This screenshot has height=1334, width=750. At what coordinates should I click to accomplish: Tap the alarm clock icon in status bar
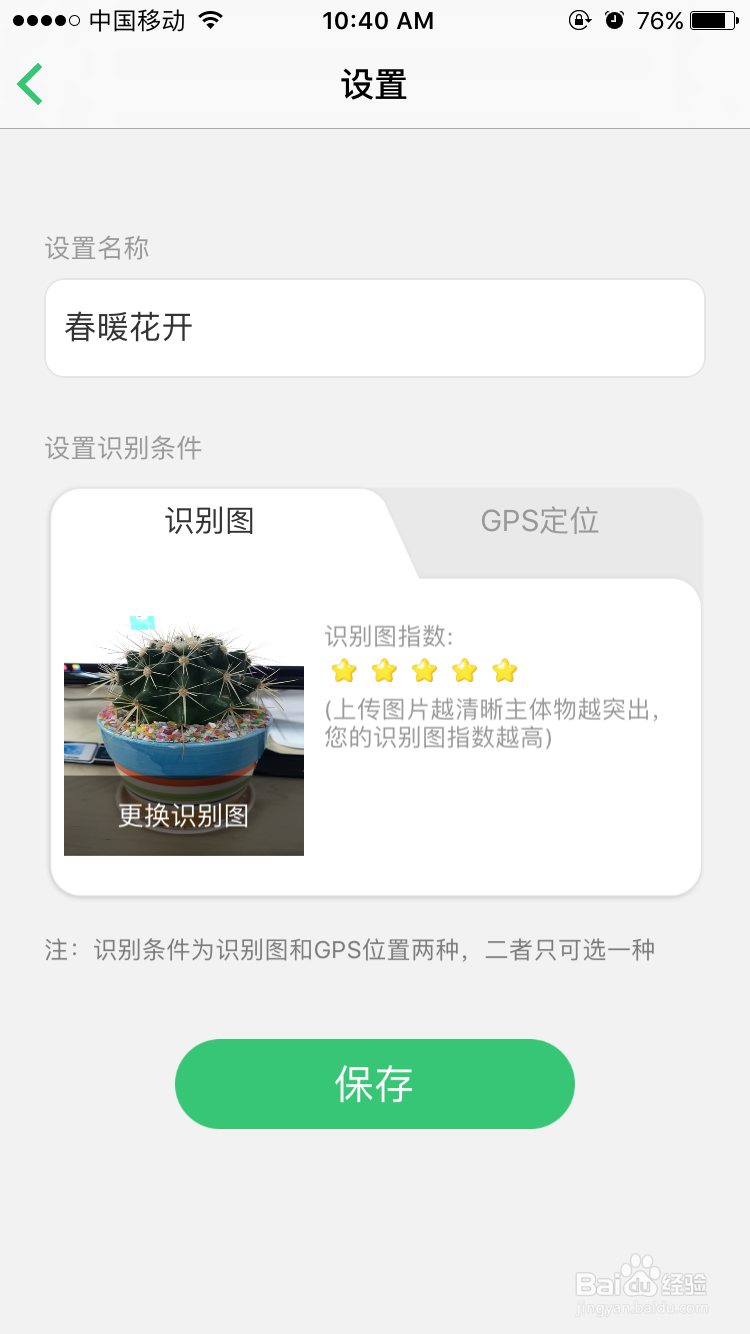pyautogui.click(x=612, y=20)
